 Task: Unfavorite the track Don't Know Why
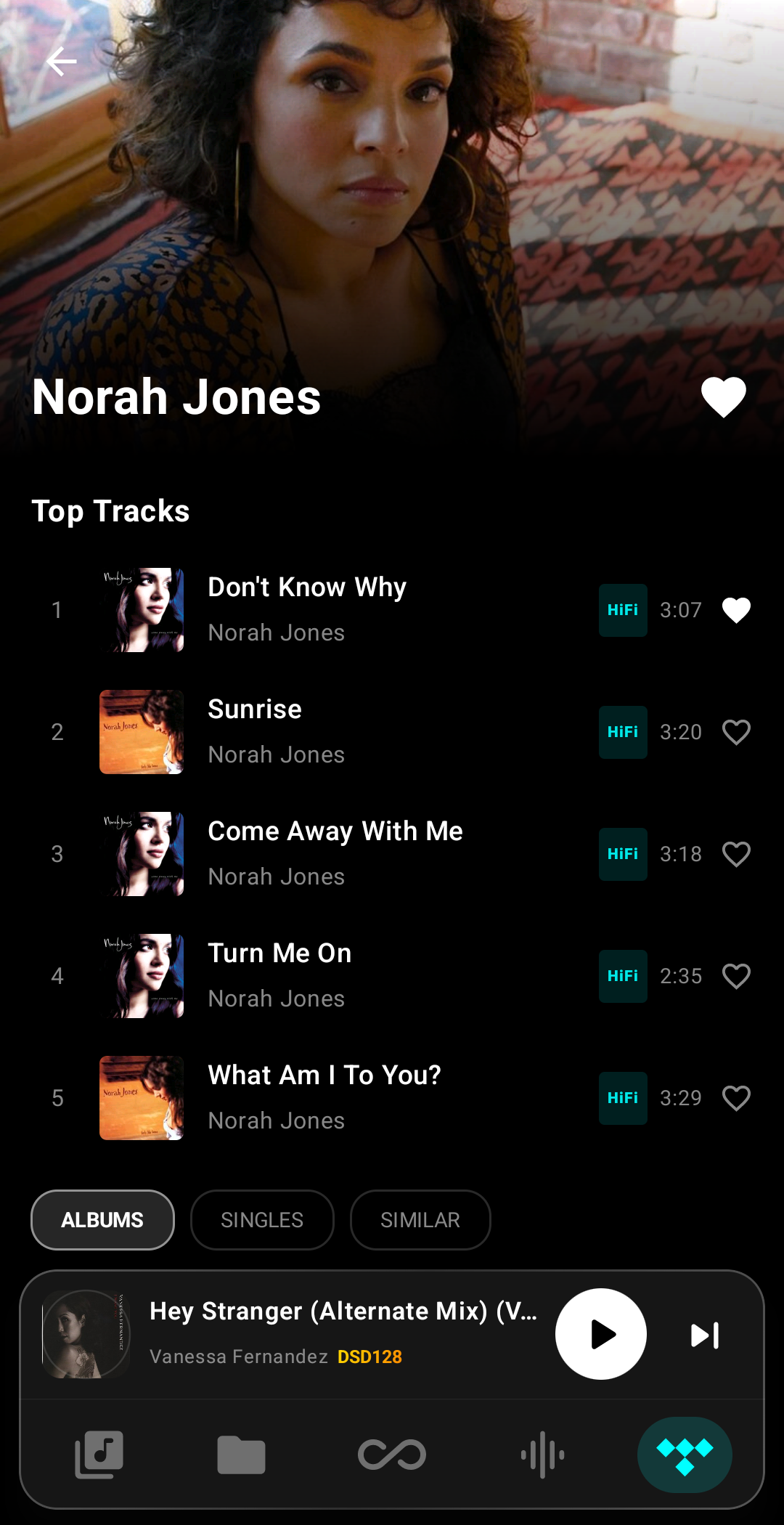(736, 610)
